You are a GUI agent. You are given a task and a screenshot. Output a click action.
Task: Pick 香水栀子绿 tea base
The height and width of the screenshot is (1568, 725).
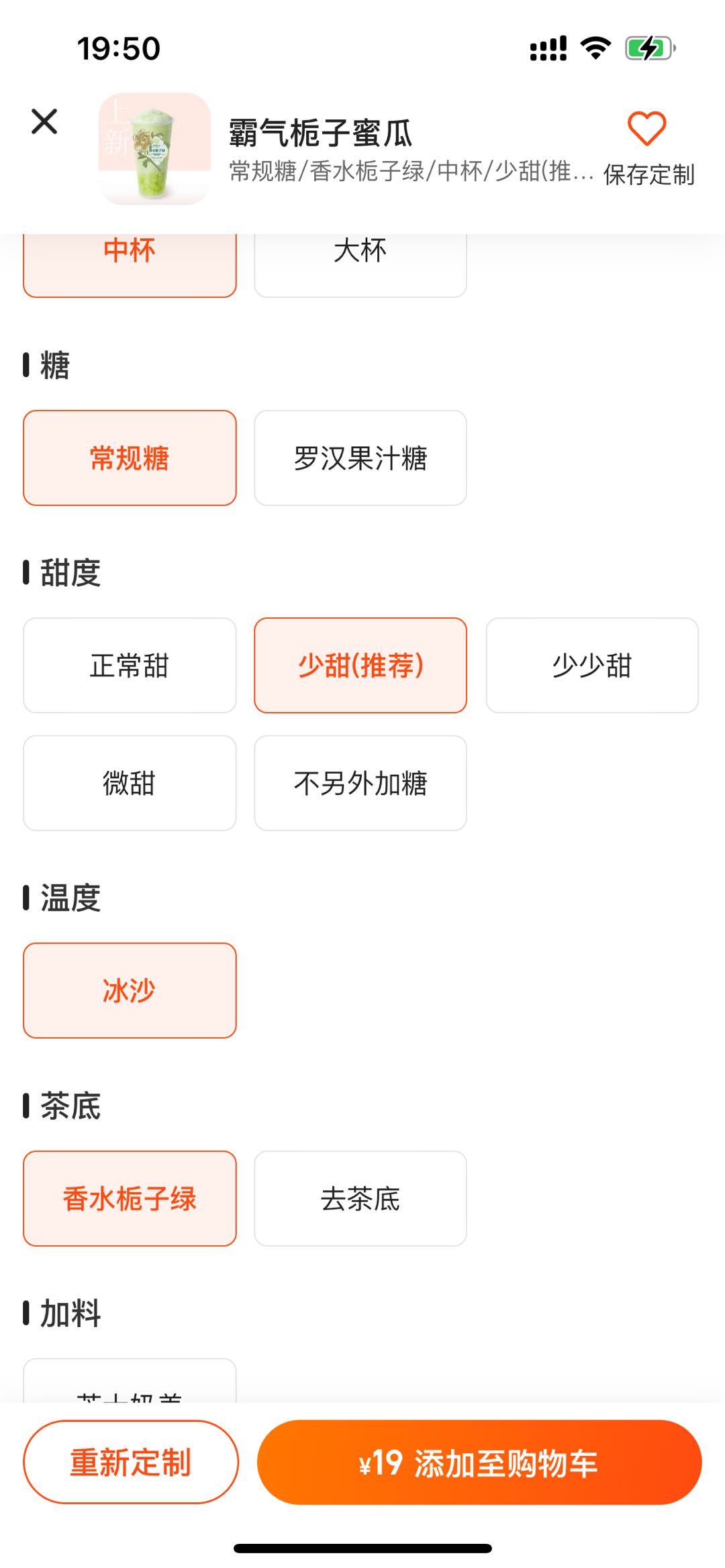point(130,1198)
